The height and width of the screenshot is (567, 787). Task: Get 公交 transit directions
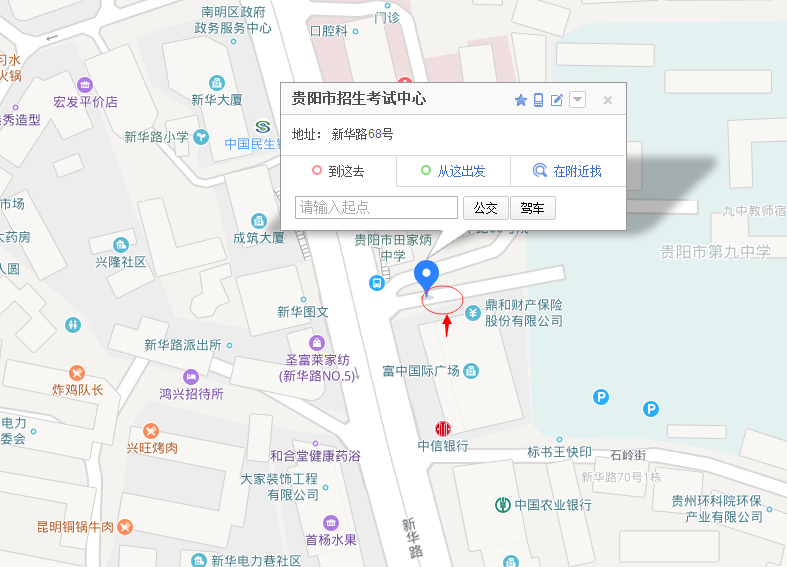[485, 208]
